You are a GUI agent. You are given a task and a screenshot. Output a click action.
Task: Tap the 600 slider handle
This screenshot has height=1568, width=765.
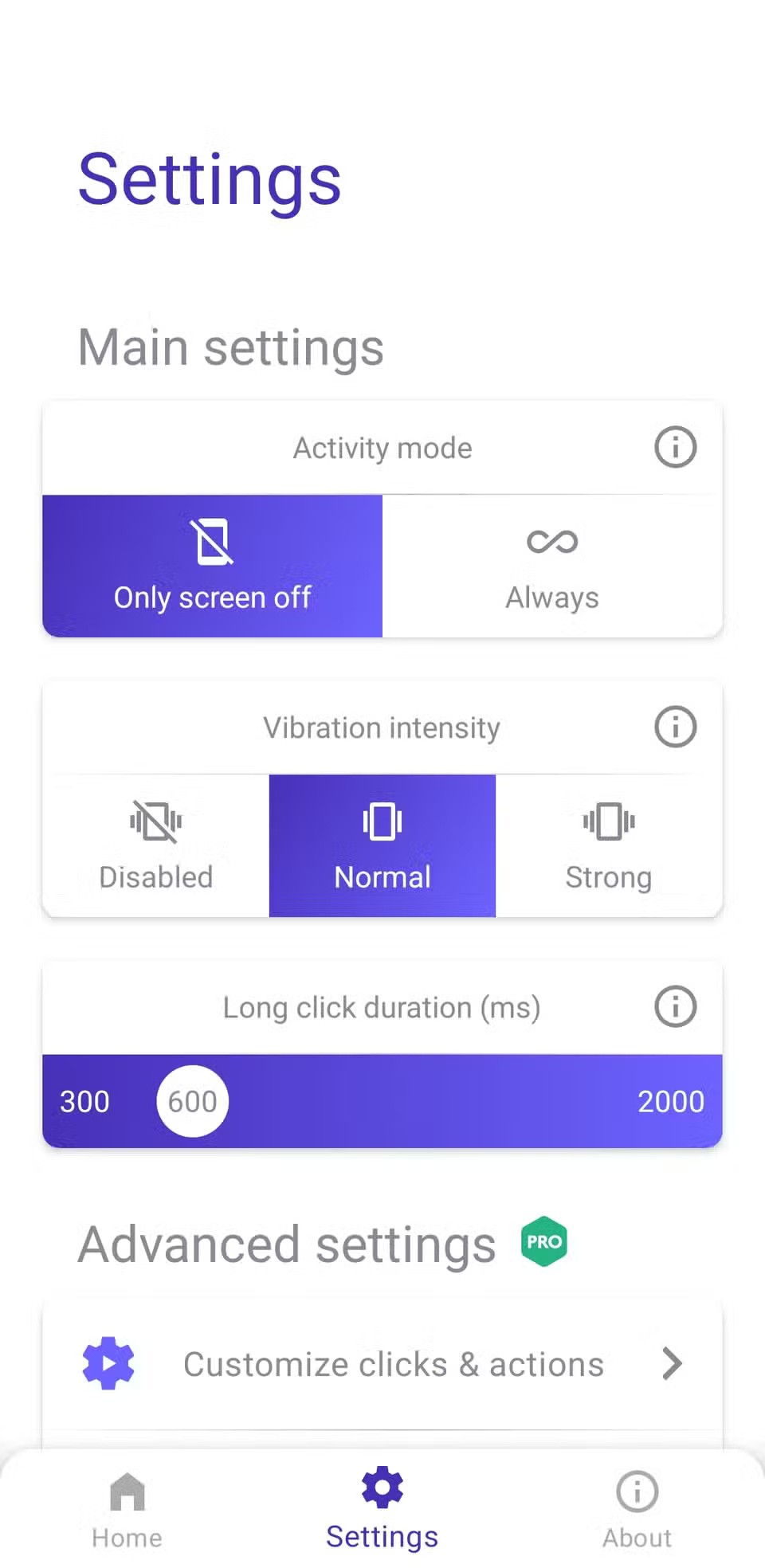tap(193, 1101)
